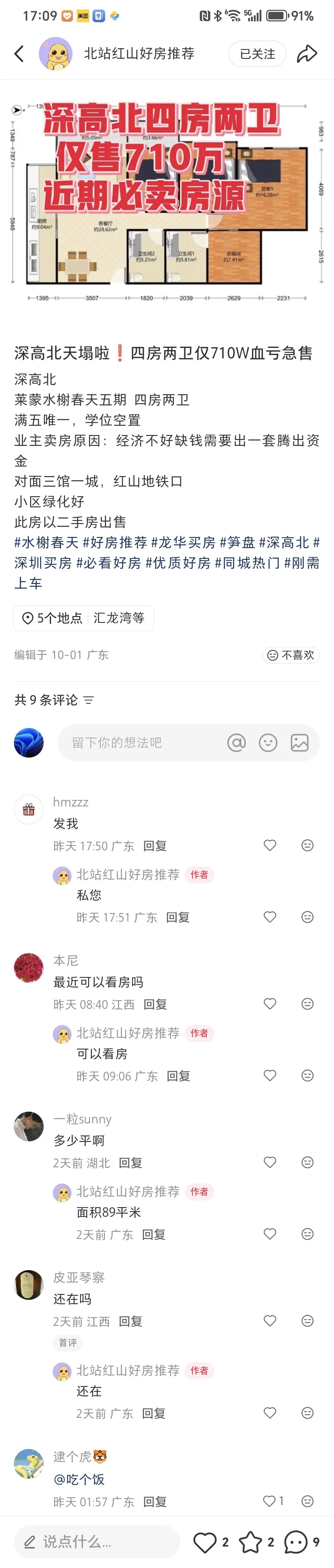Open the #水榭春天 hashtag
334x1568 pixels.
pyautogui.click(x=46, y=542)
